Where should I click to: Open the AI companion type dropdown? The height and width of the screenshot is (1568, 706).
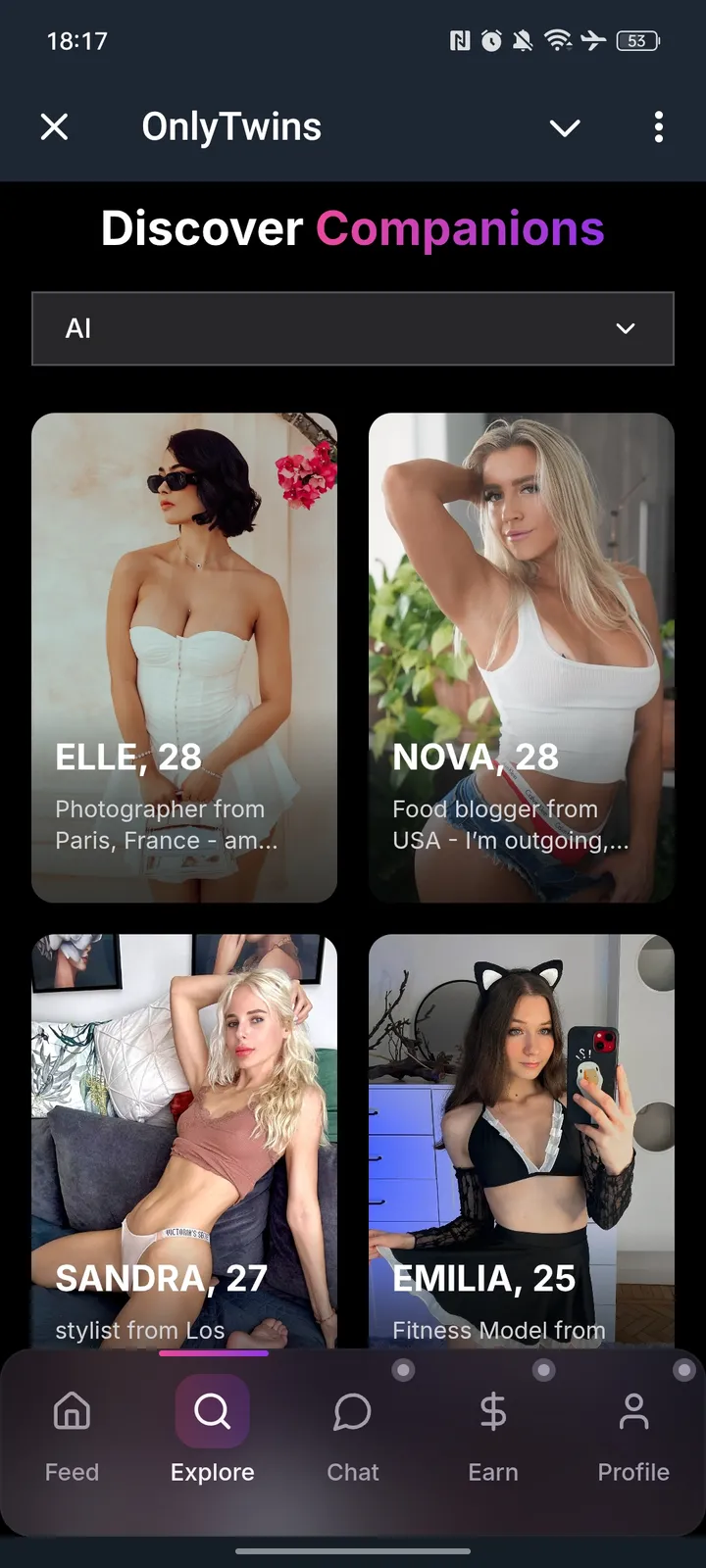coord(353,328)
